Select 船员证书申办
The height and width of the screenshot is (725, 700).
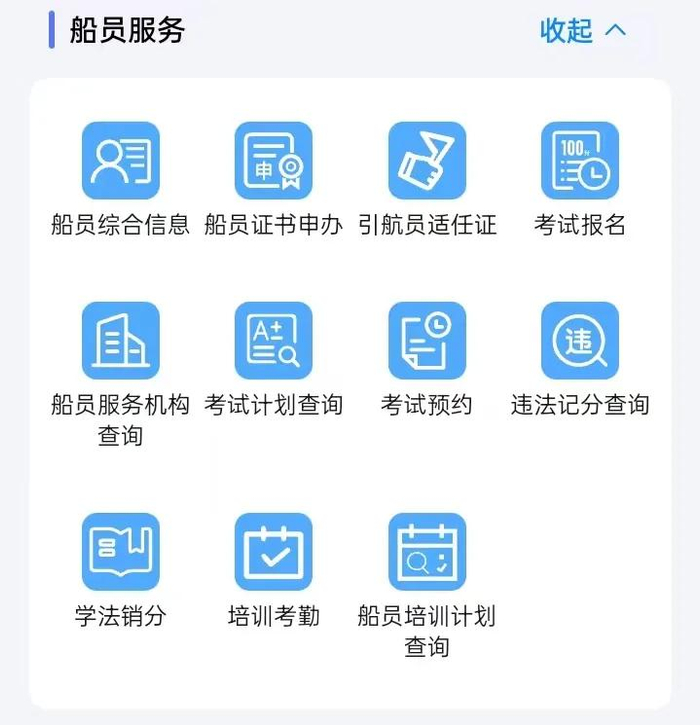click(273, 161)
